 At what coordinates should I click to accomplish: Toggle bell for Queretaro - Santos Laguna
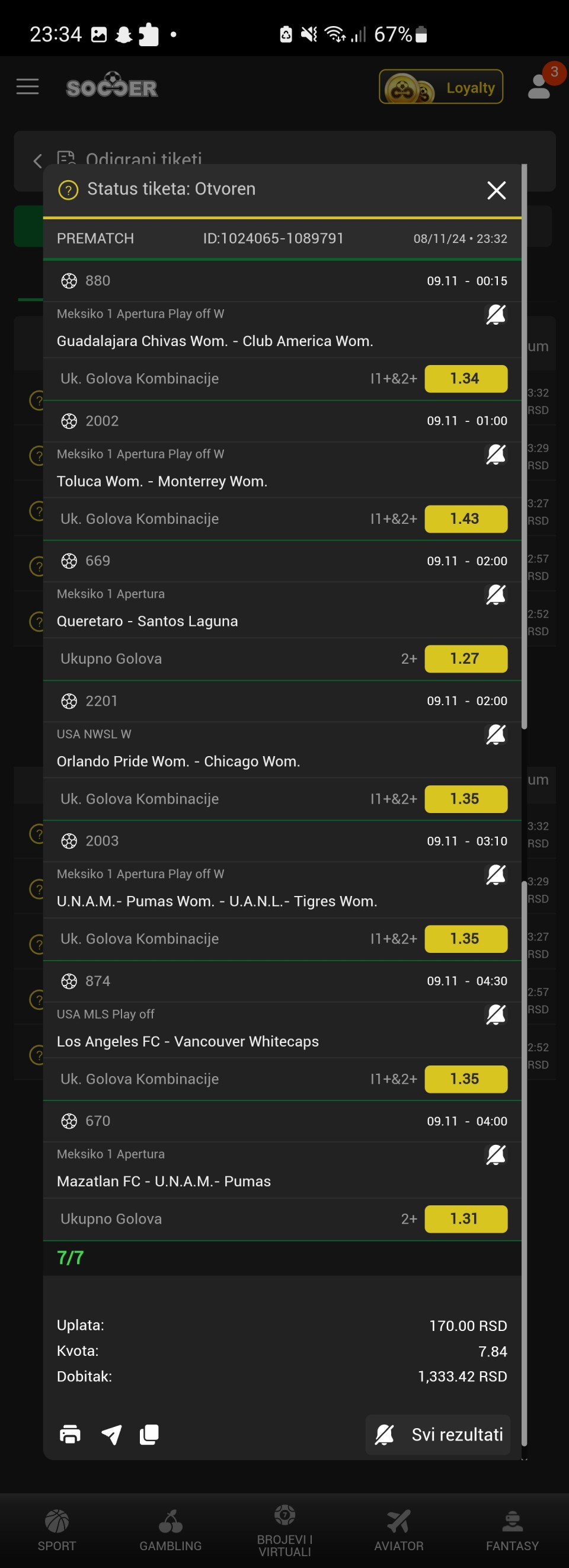tap(496, 595)
